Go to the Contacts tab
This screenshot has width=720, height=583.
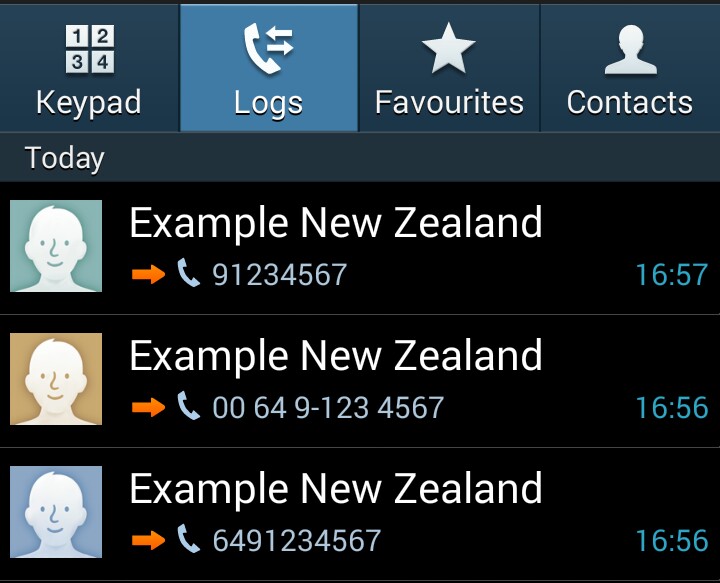630,68
